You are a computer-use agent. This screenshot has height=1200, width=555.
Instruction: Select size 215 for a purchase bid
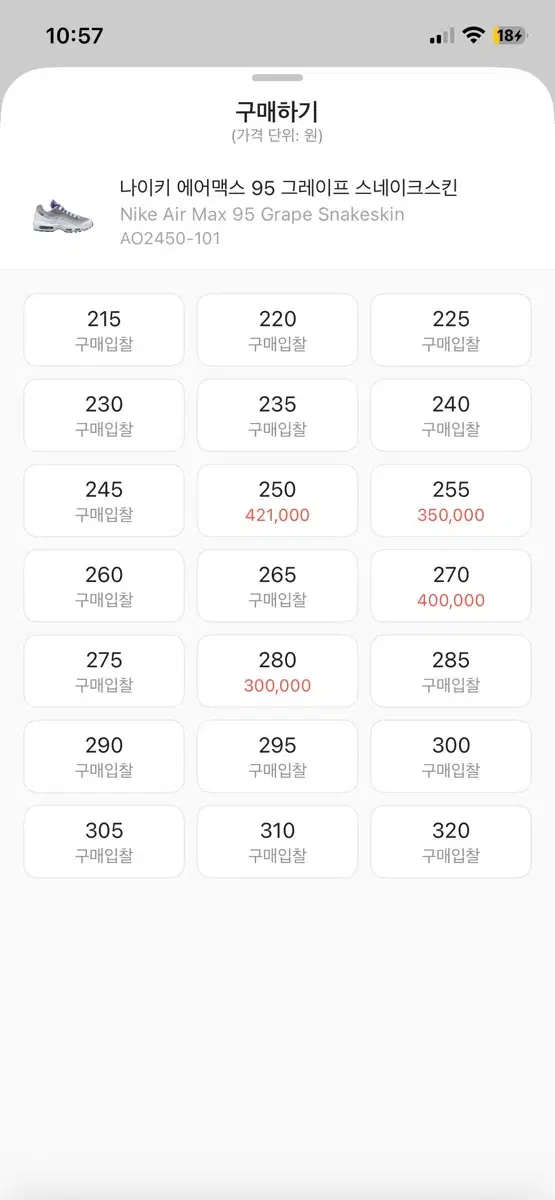tap(104, 330)
